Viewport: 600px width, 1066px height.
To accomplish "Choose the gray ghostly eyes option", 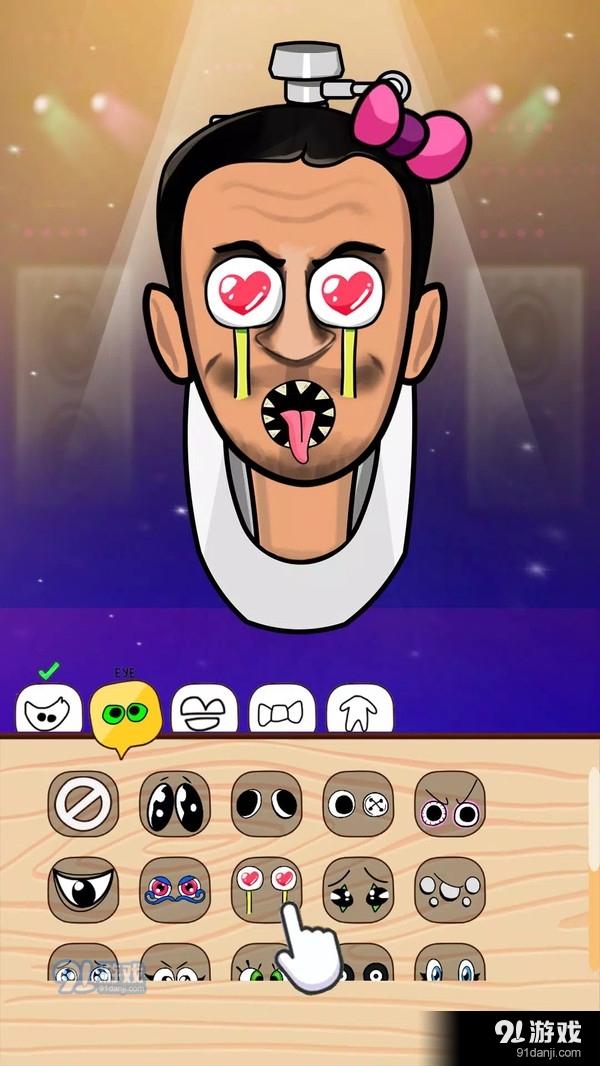I will (x=450, y=889).
